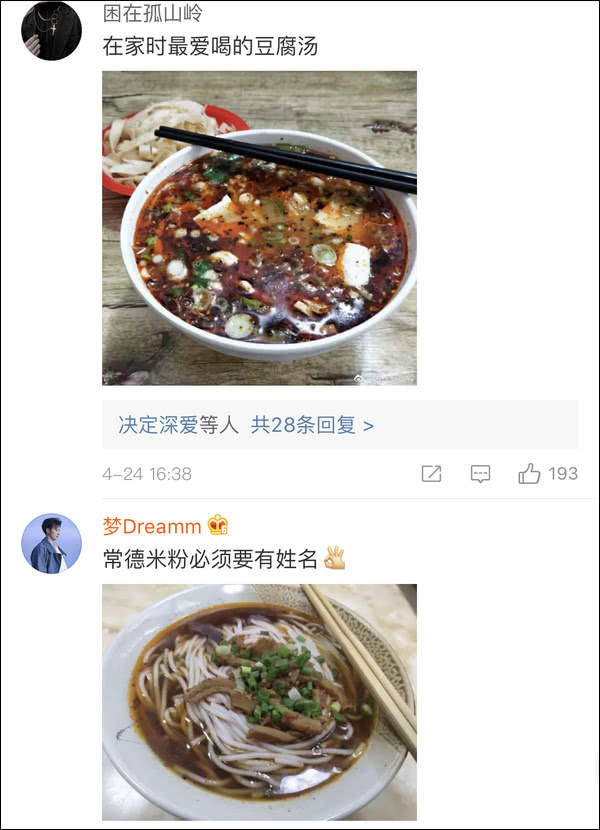This screenshot has height=830, width=600.
Task: Like 困在孤山岭's comment with 193 likes
Action: coord(530,474)
